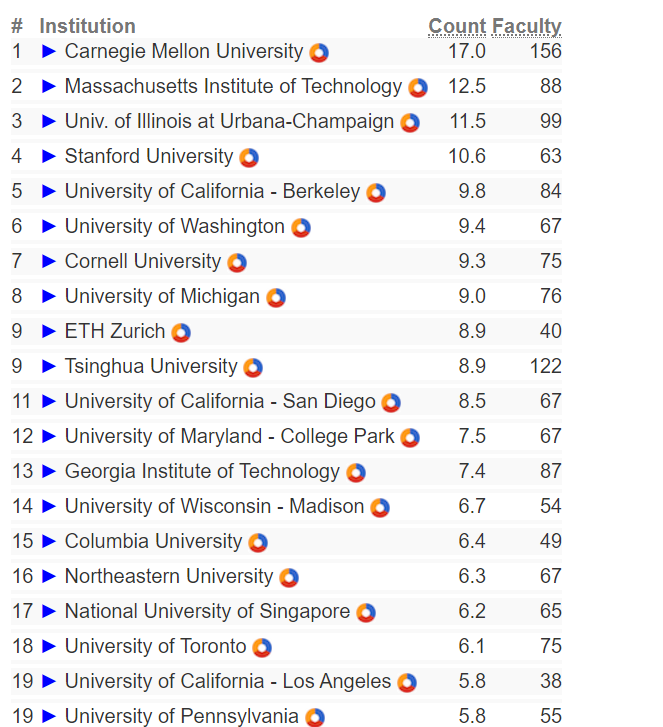Expand the ETH Zurich row
Screen dimensions: 663x727
coord(49,332)
